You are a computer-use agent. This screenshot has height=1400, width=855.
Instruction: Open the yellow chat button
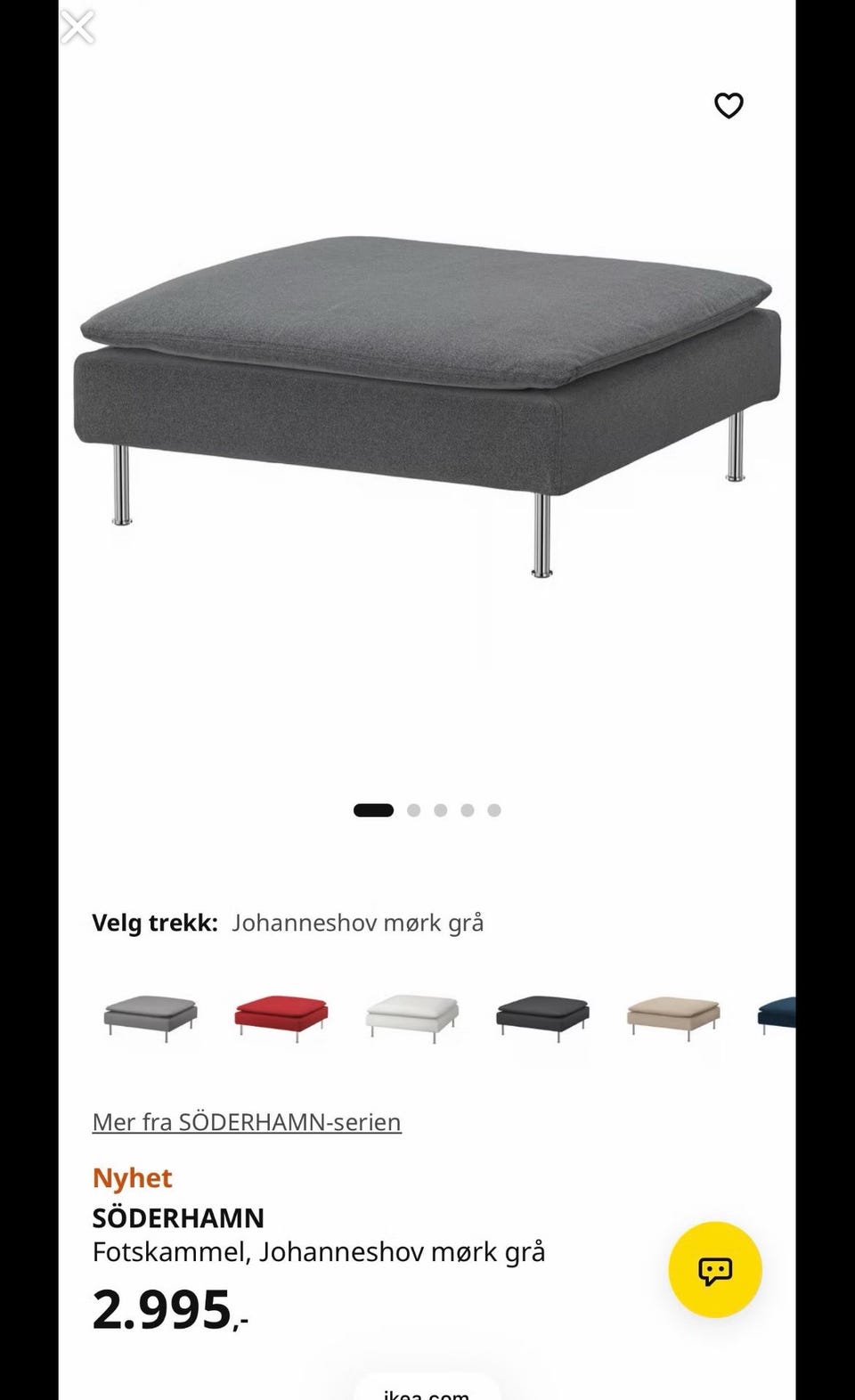click(715, 1270)
